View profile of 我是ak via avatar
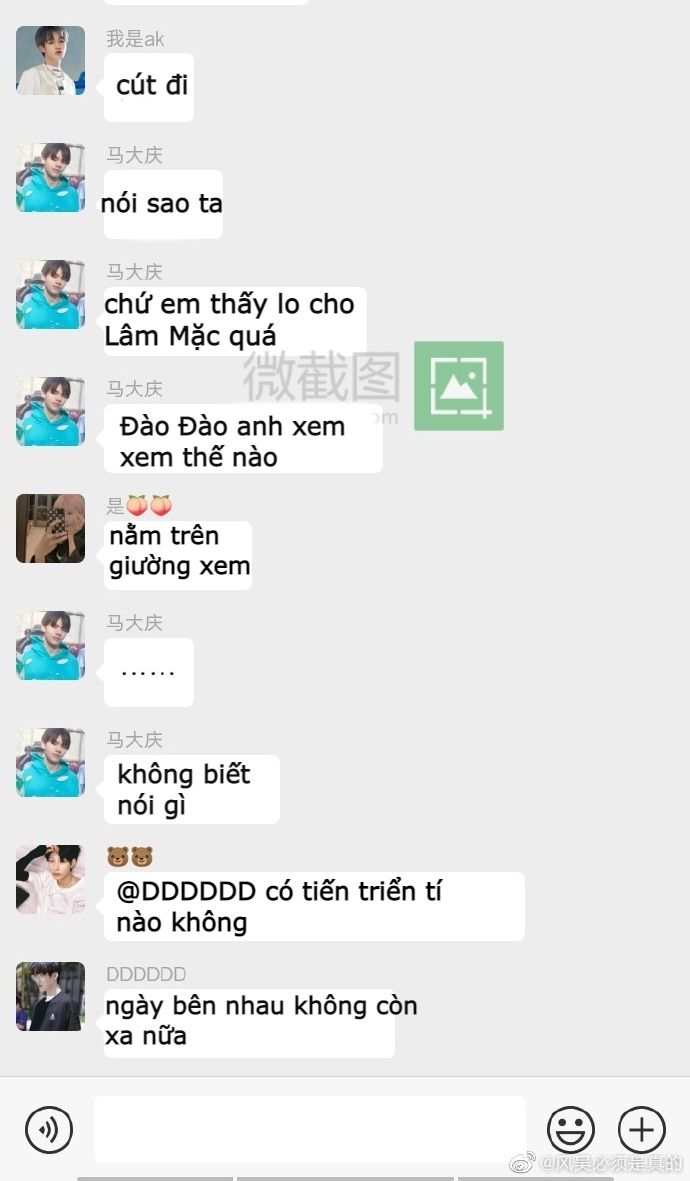 click(50, 60)
